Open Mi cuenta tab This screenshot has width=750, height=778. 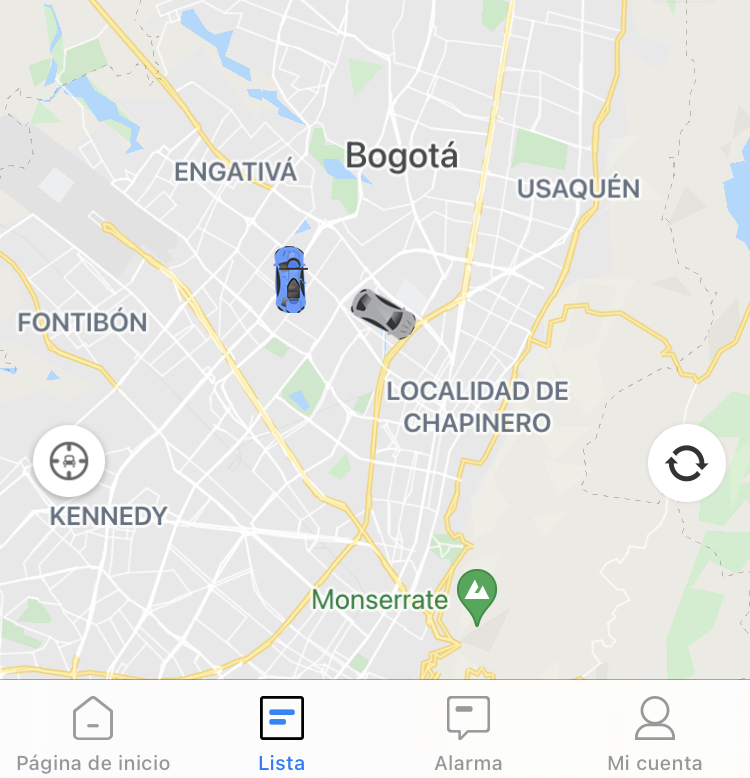point(654,733)
